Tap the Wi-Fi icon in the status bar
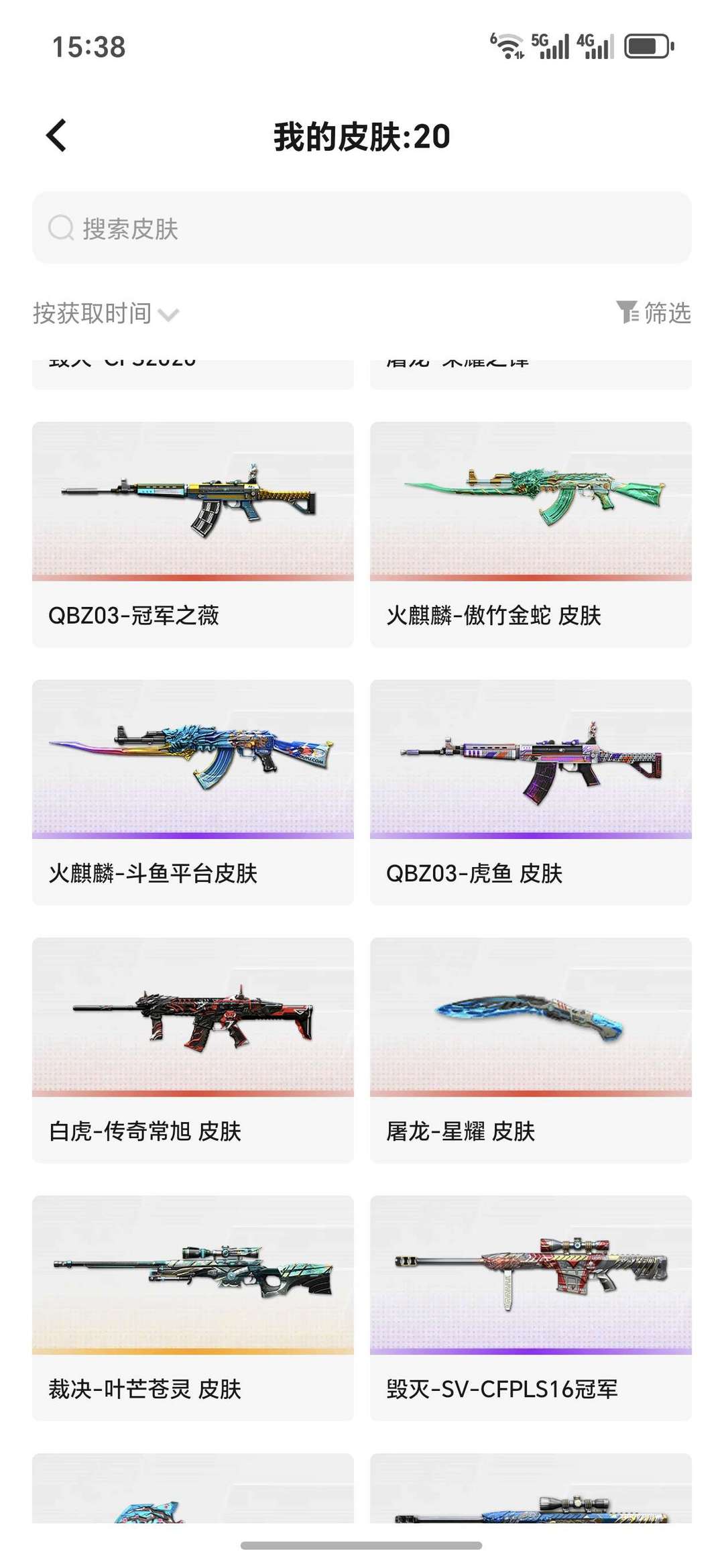724x1568 pixels. 507,46
